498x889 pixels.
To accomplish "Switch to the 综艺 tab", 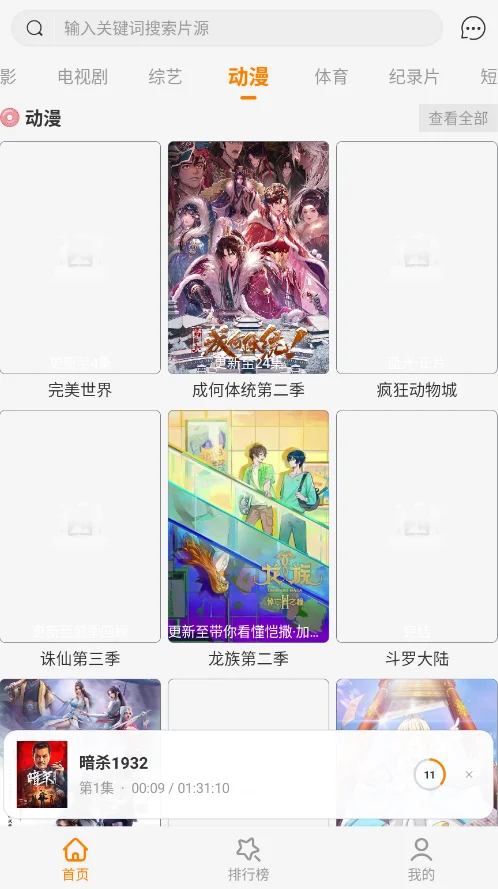I will click(x=165, y=77).
